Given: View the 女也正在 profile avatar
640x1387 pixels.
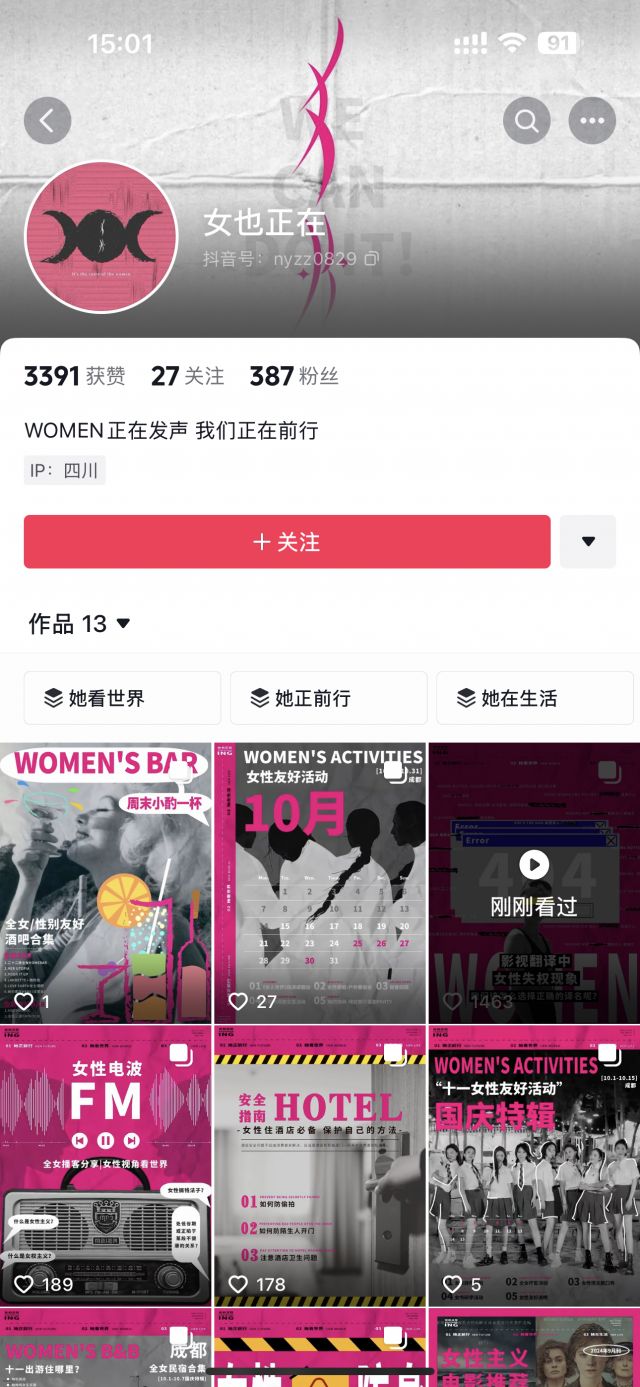Looking at the screenshot, I should [100, 236].
